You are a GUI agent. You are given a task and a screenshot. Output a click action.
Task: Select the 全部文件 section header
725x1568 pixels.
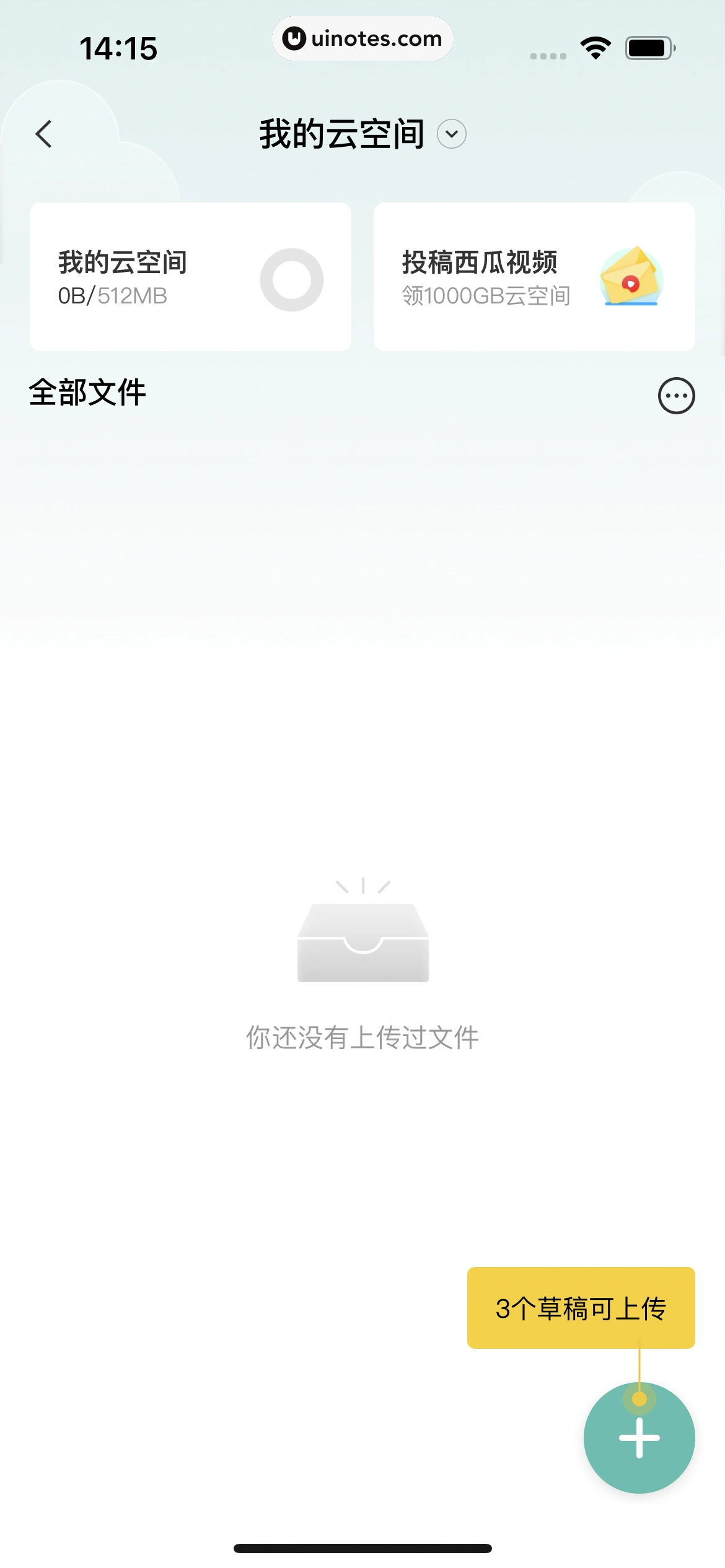pyautogui.click(x=87, y=393)
